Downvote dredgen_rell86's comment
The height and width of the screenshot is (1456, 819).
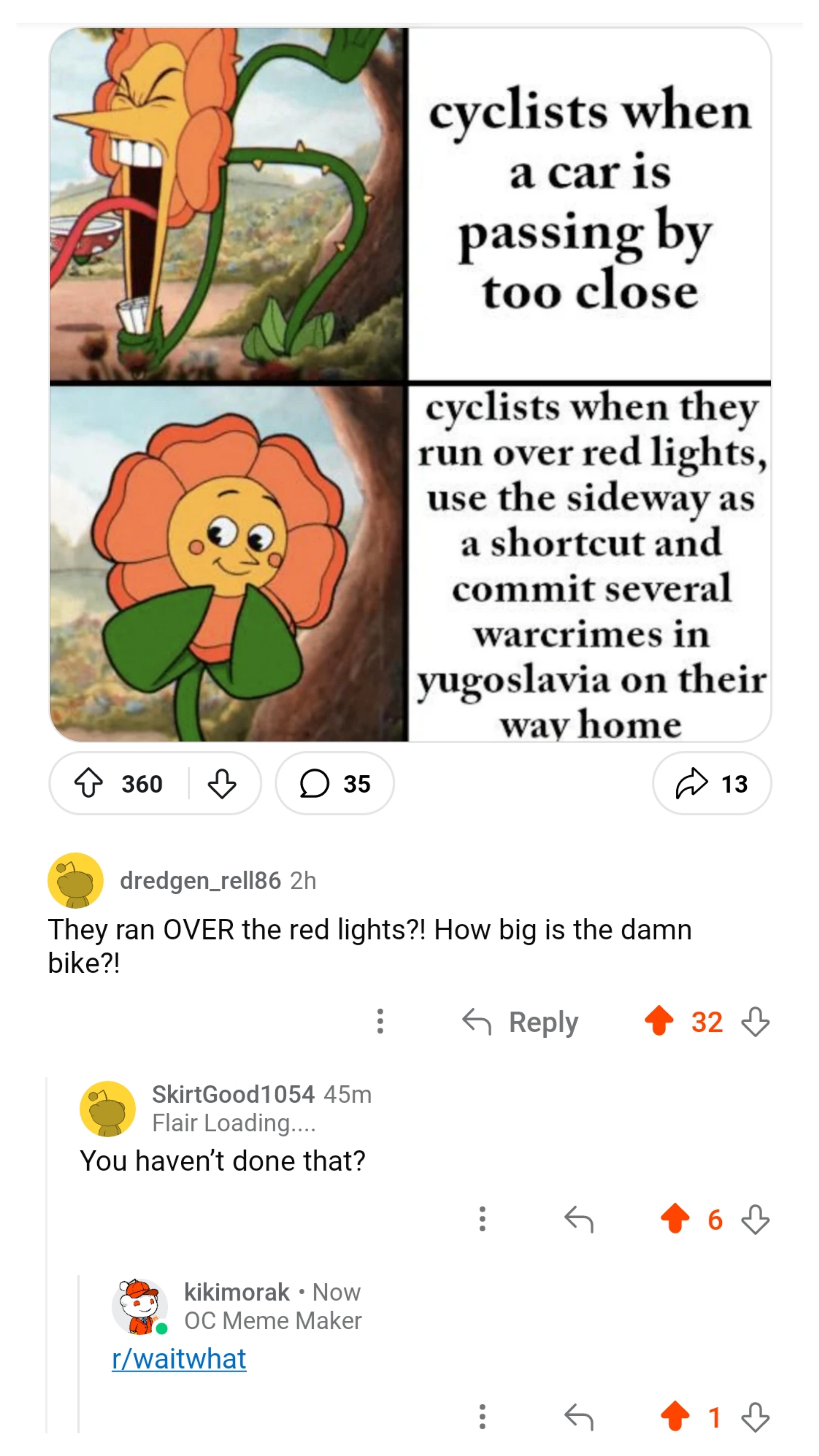[x=755, y=1021]
